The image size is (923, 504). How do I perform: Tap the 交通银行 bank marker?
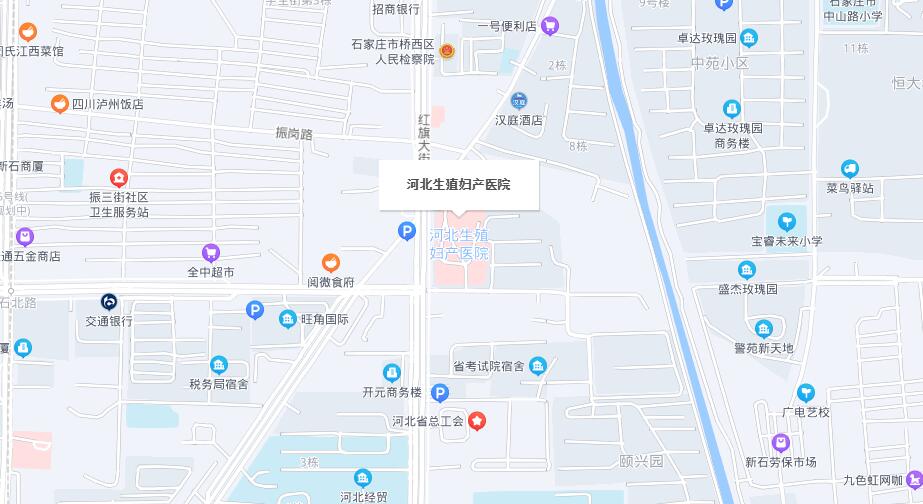pyautogui.click(x=109, y=301)
